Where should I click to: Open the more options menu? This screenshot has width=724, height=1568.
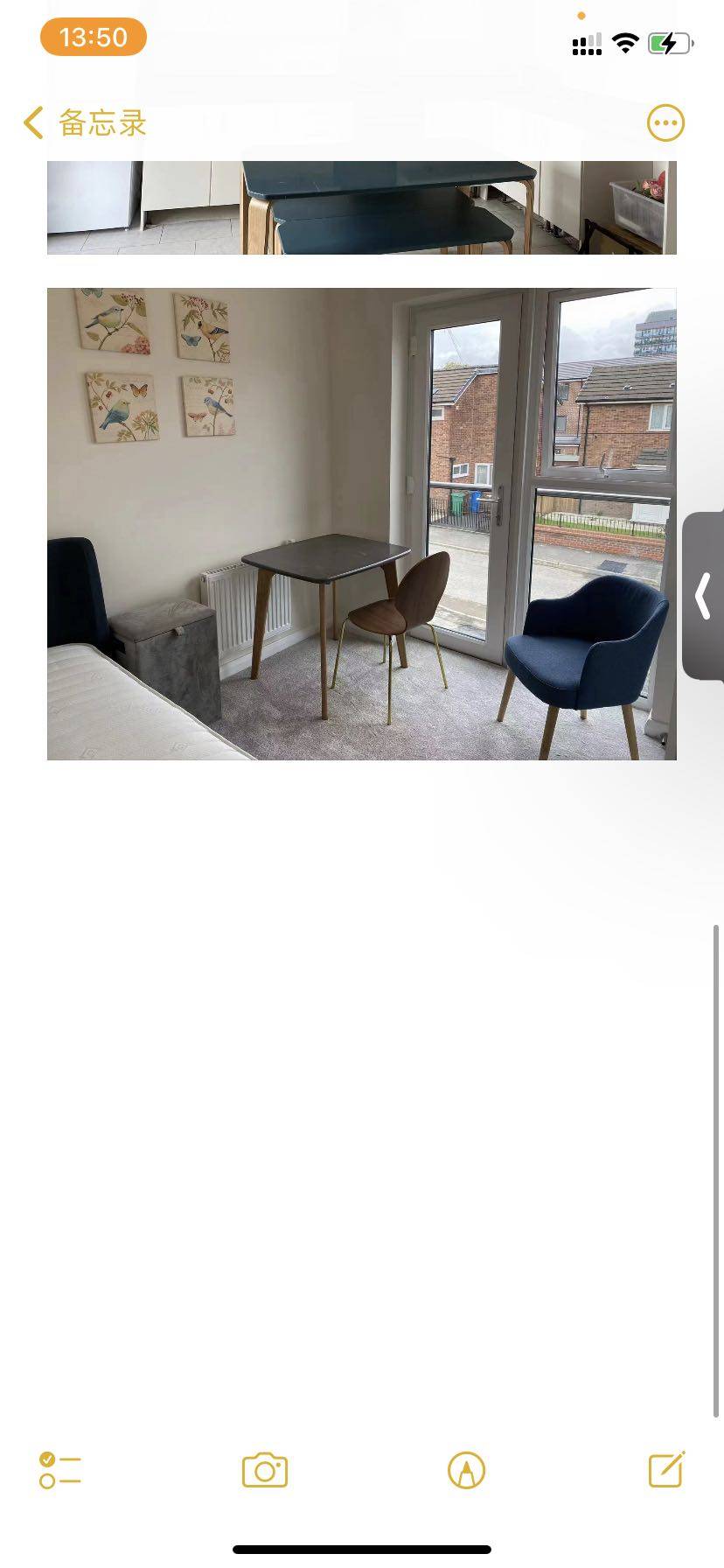(665, 123)
